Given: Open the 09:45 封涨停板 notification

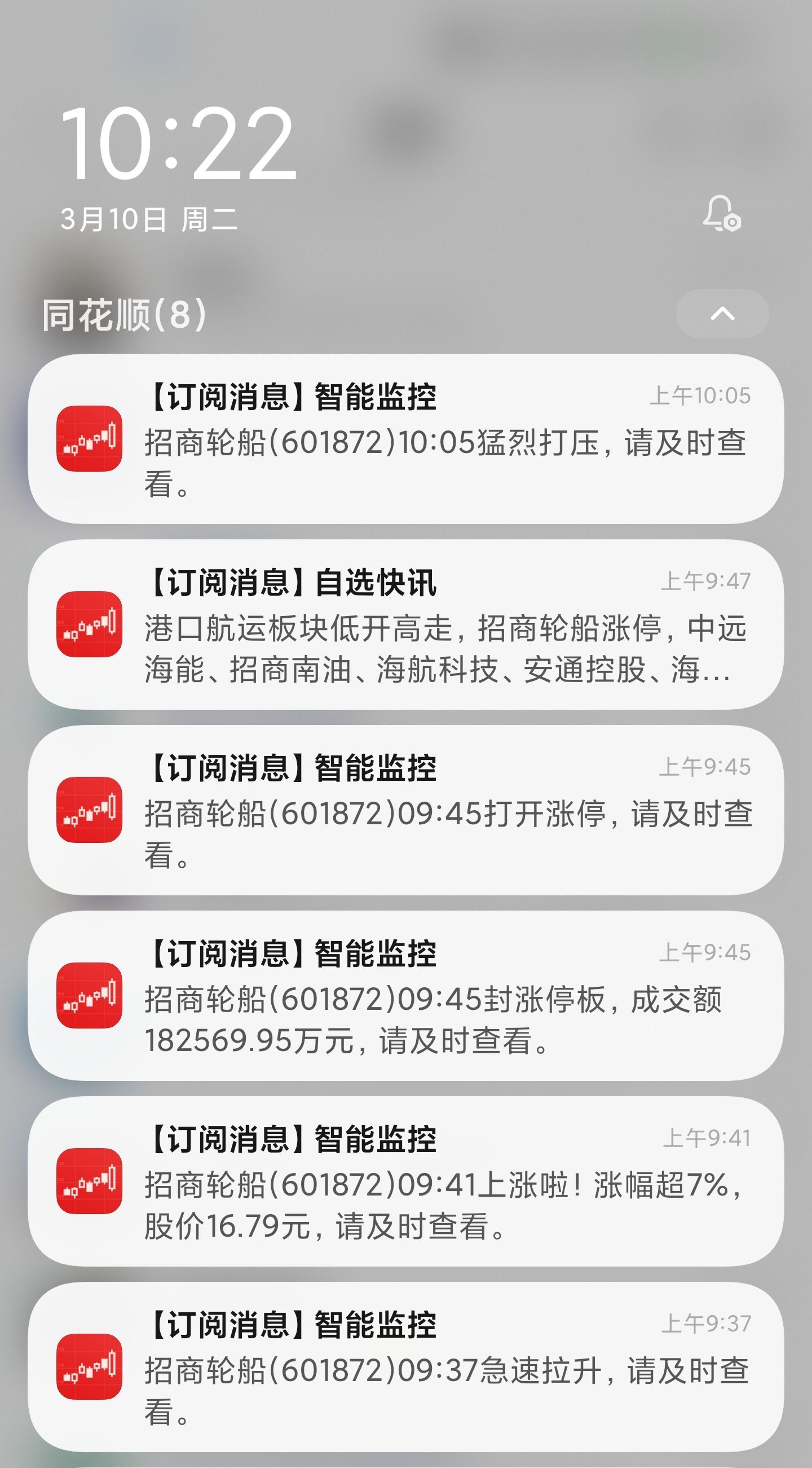Looking at the screenshot, I should [x=405, y=996].
